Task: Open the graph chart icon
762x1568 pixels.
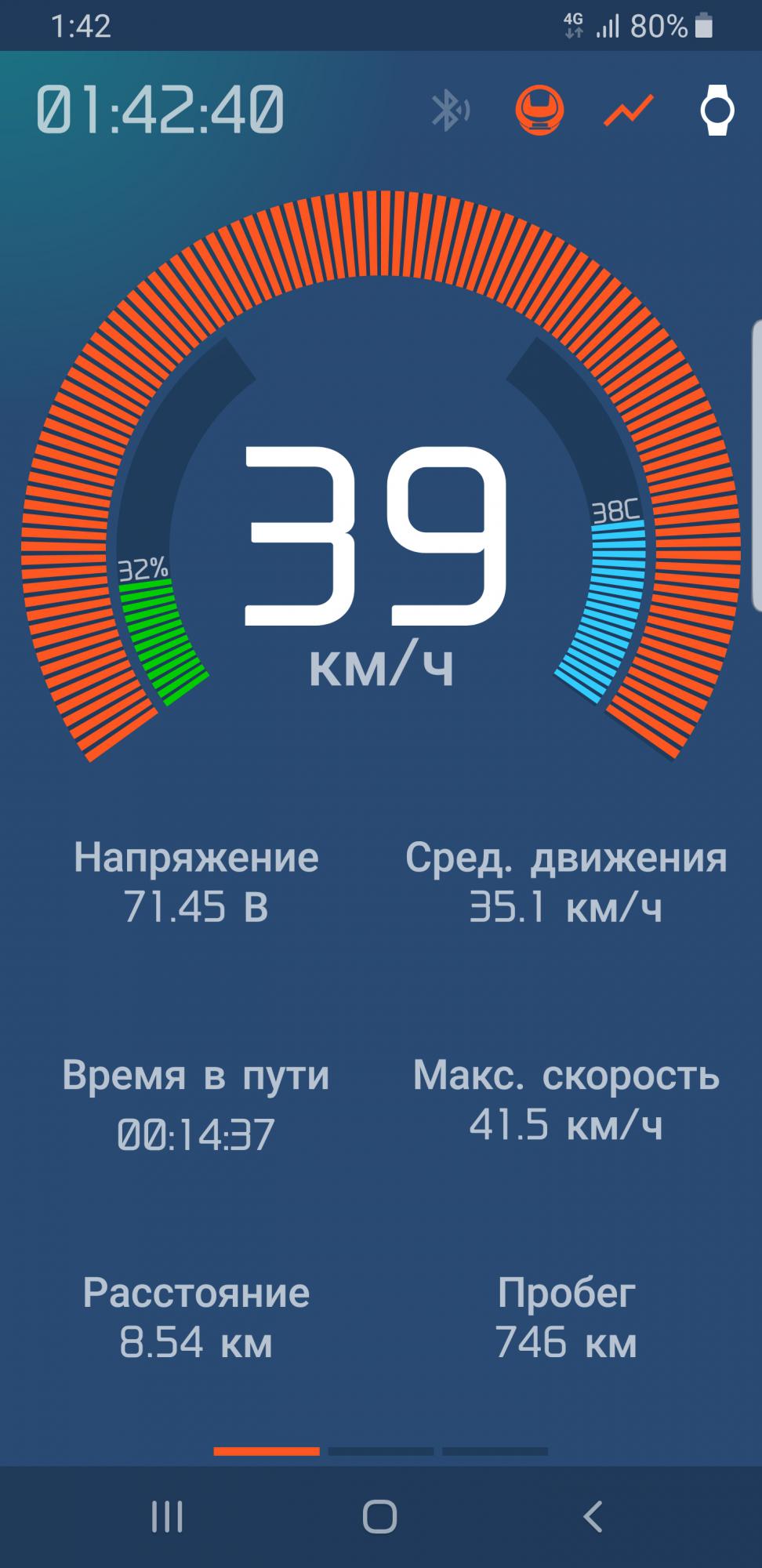Action: click(629, 111)
